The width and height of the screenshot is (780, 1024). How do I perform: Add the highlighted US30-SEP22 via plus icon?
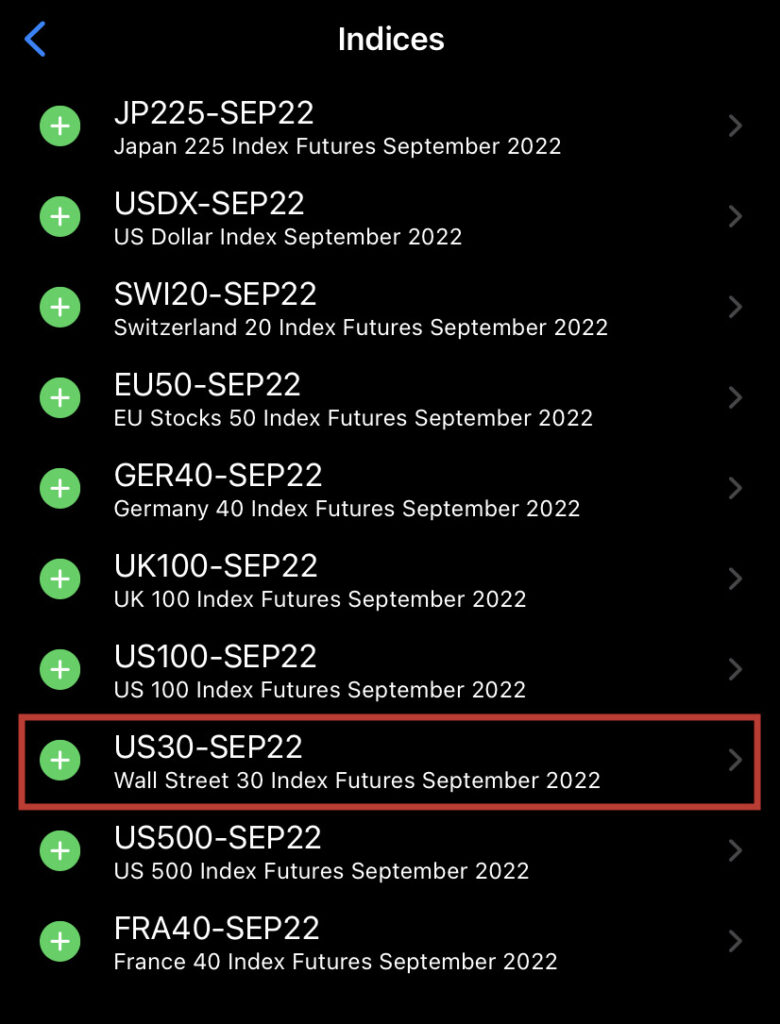59,760
